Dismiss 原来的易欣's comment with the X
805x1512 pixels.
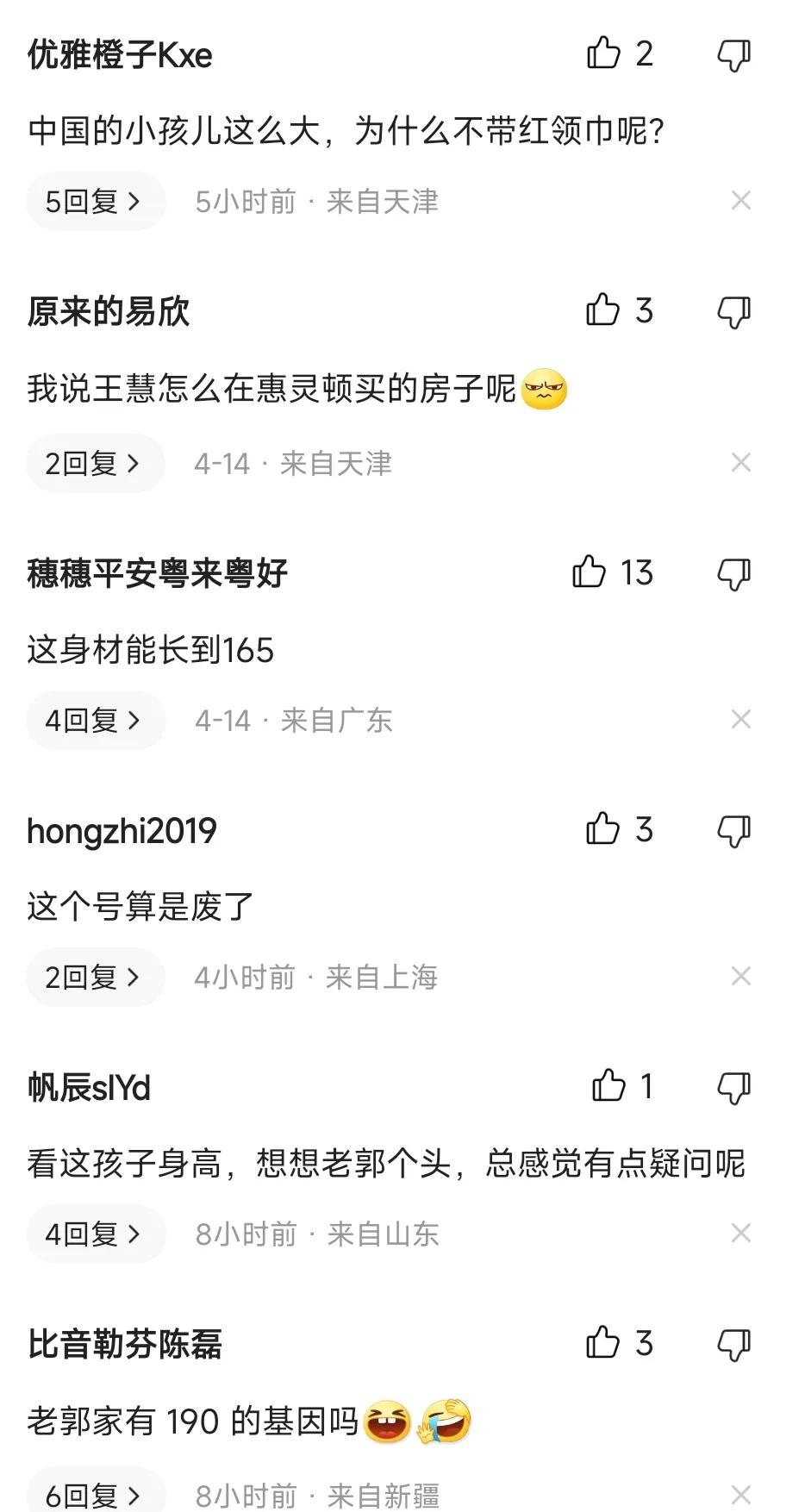pyautogui.click(x=741, y=463)
